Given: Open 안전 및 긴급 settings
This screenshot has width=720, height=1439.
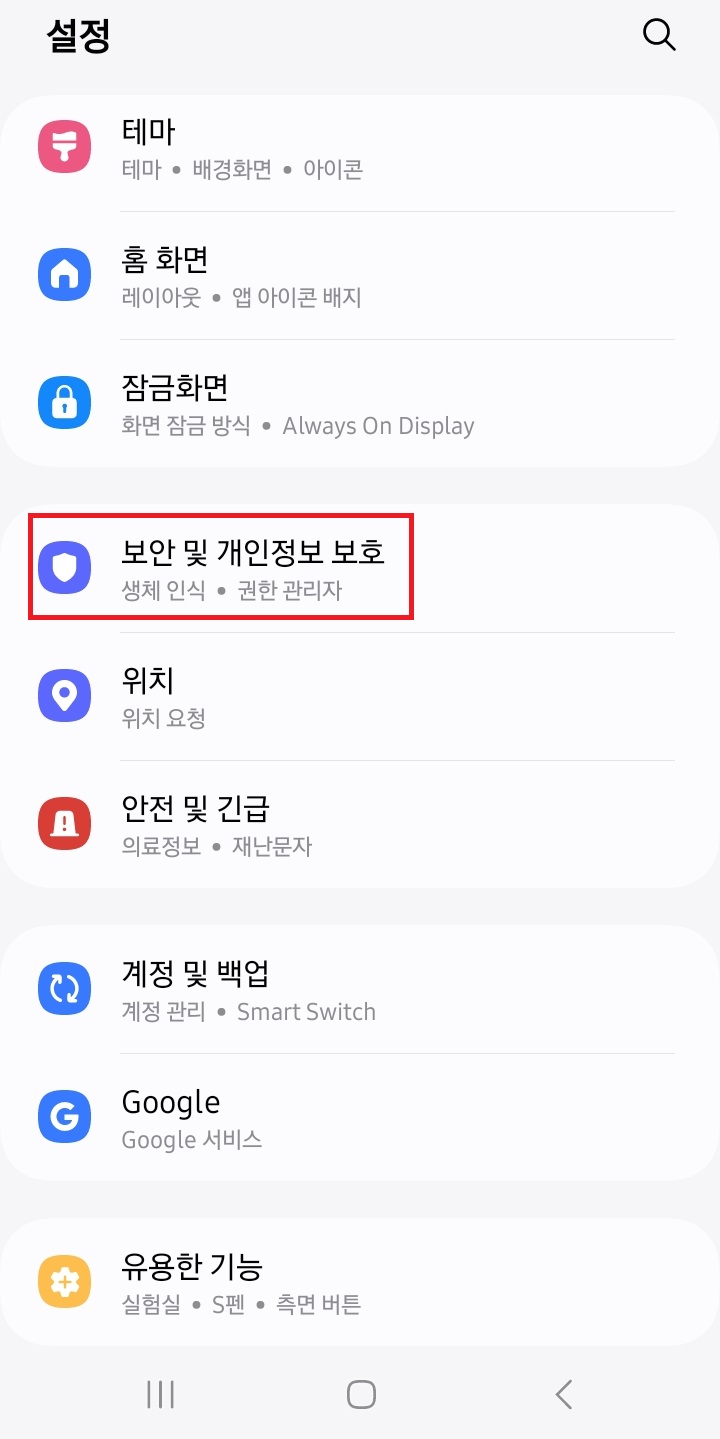Looking at the screenshot, I should 360,824.
